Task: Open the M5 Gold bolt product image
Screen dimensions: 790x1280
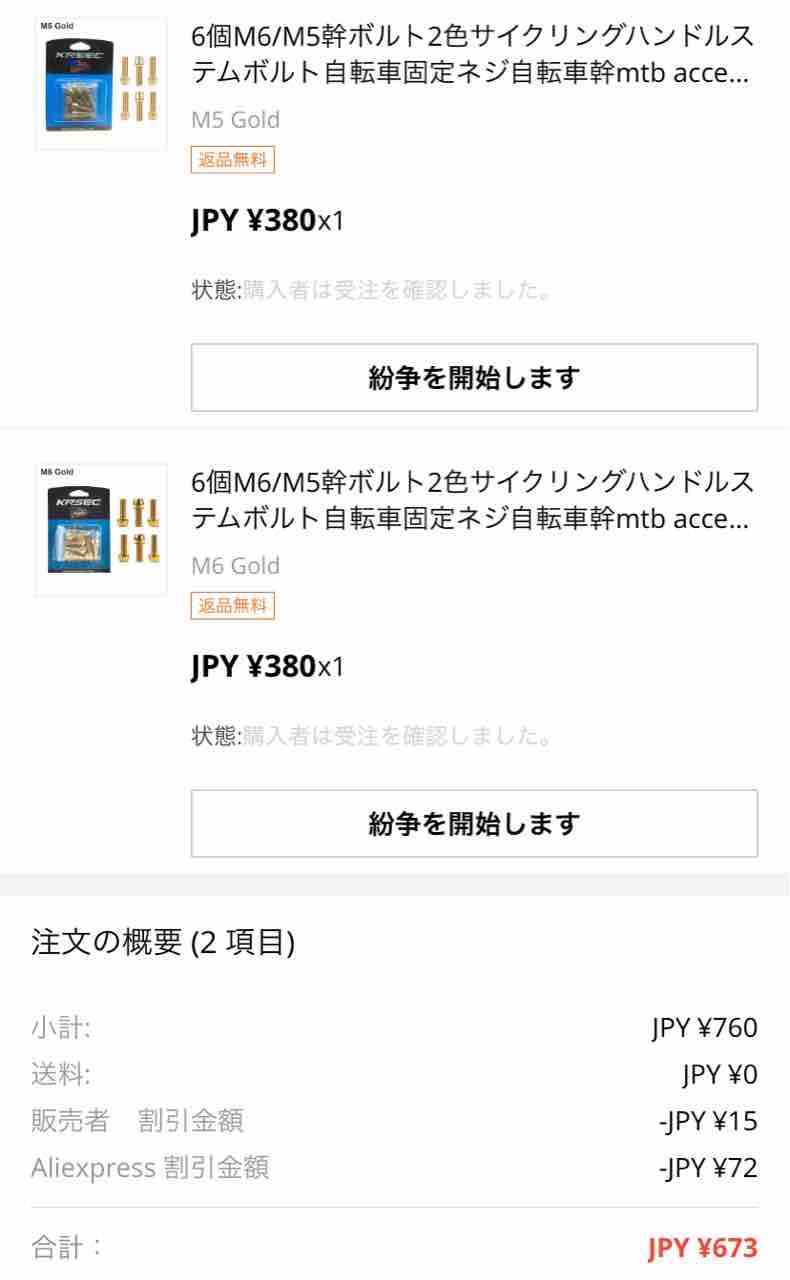Action: (101, 84)
